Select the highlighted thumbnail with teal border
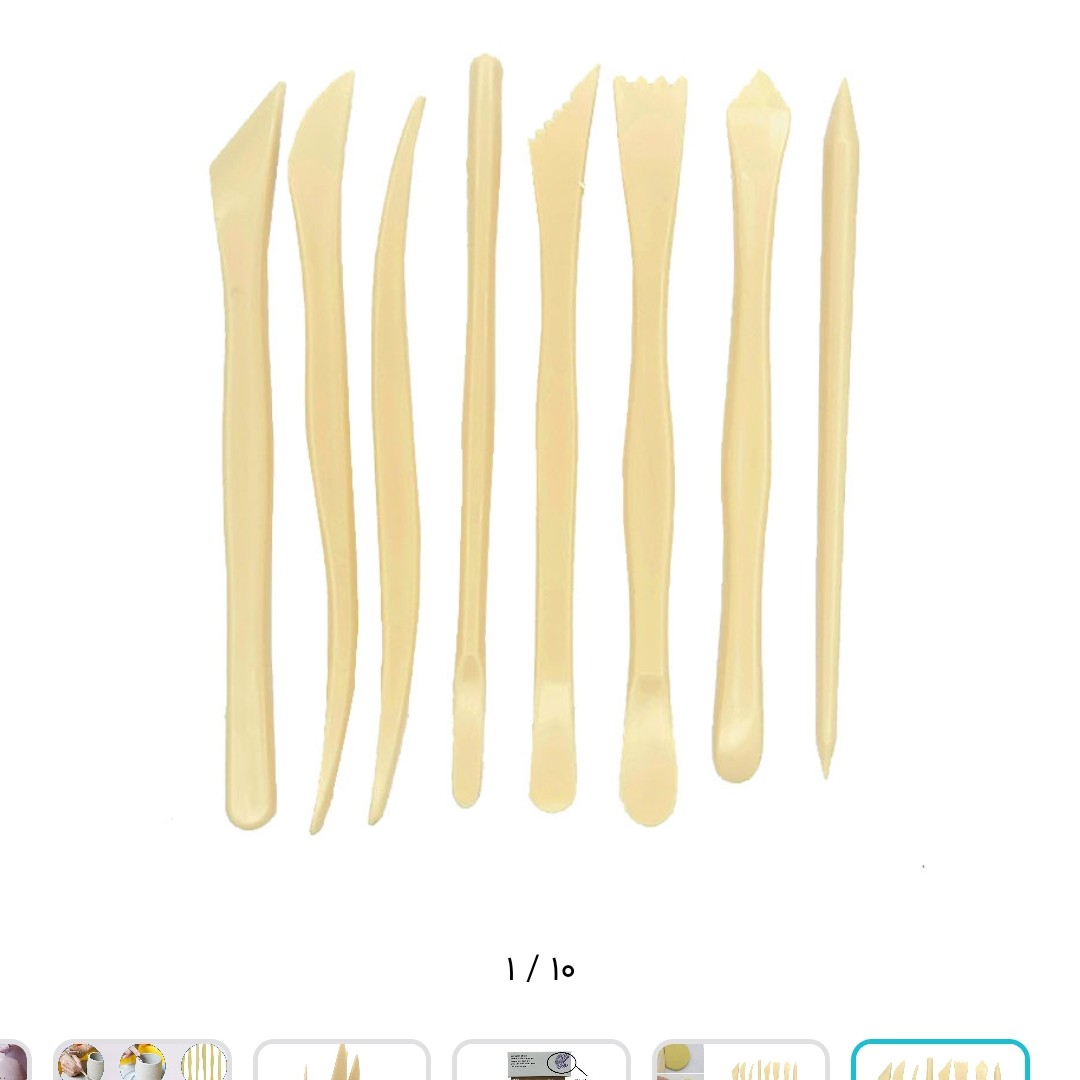The width and height of the screenshot is (1080, 1080). click(x=939, y=1062)
